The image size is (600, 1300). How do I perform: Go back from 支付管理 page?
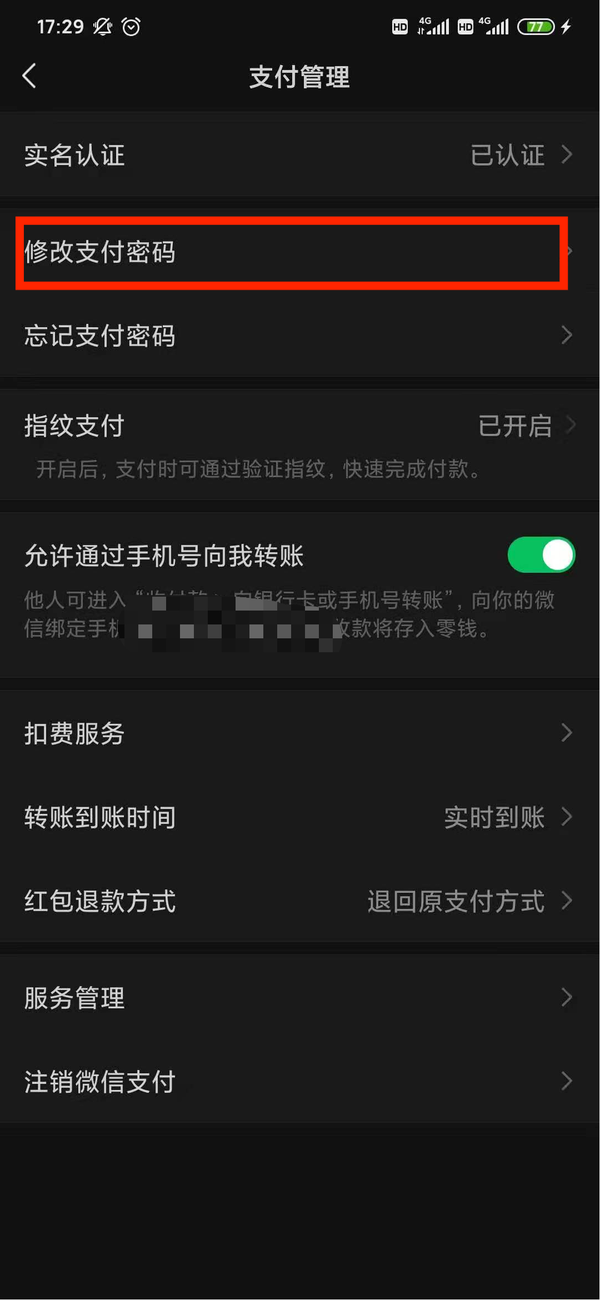point(29,76)
